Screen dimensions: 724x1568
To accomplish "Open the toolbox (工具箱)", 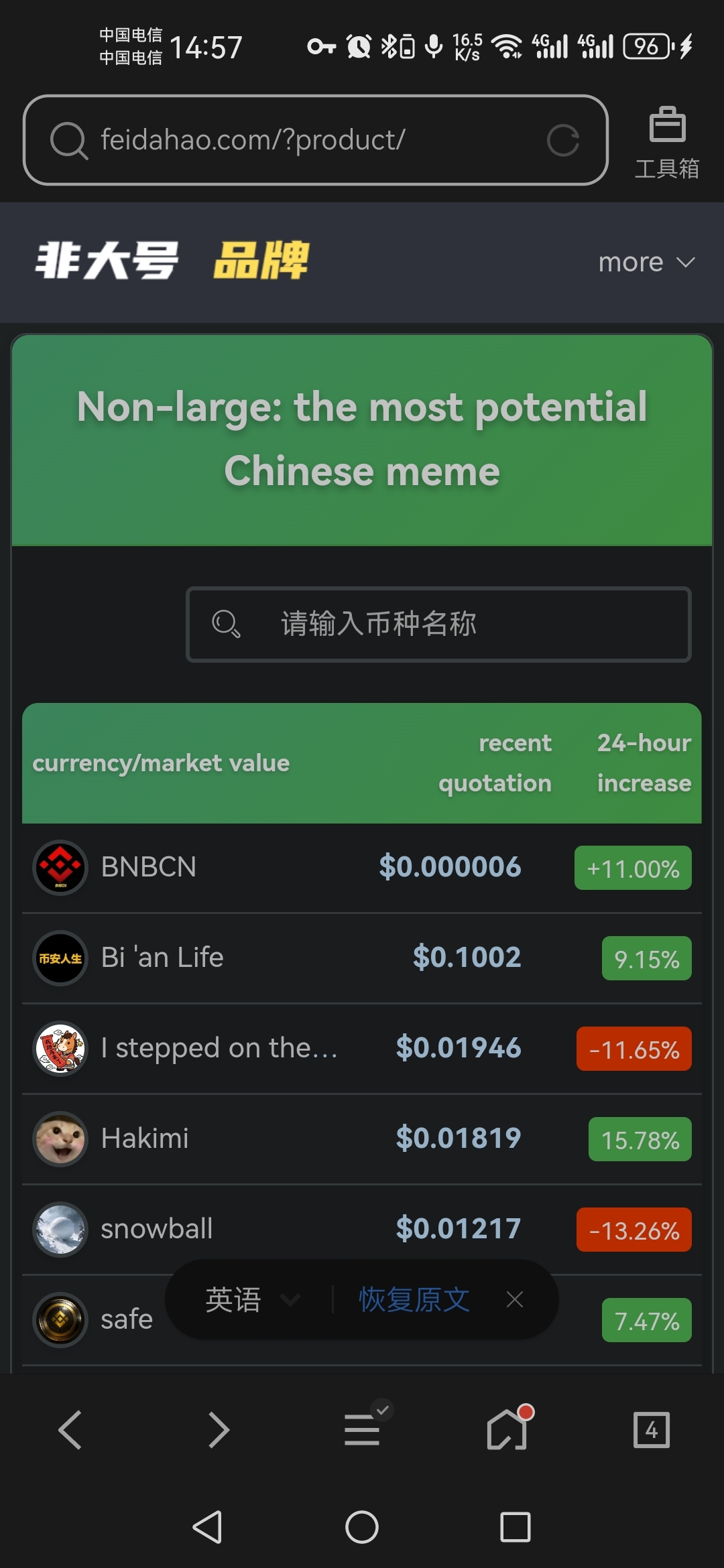I will pos(667,142).
